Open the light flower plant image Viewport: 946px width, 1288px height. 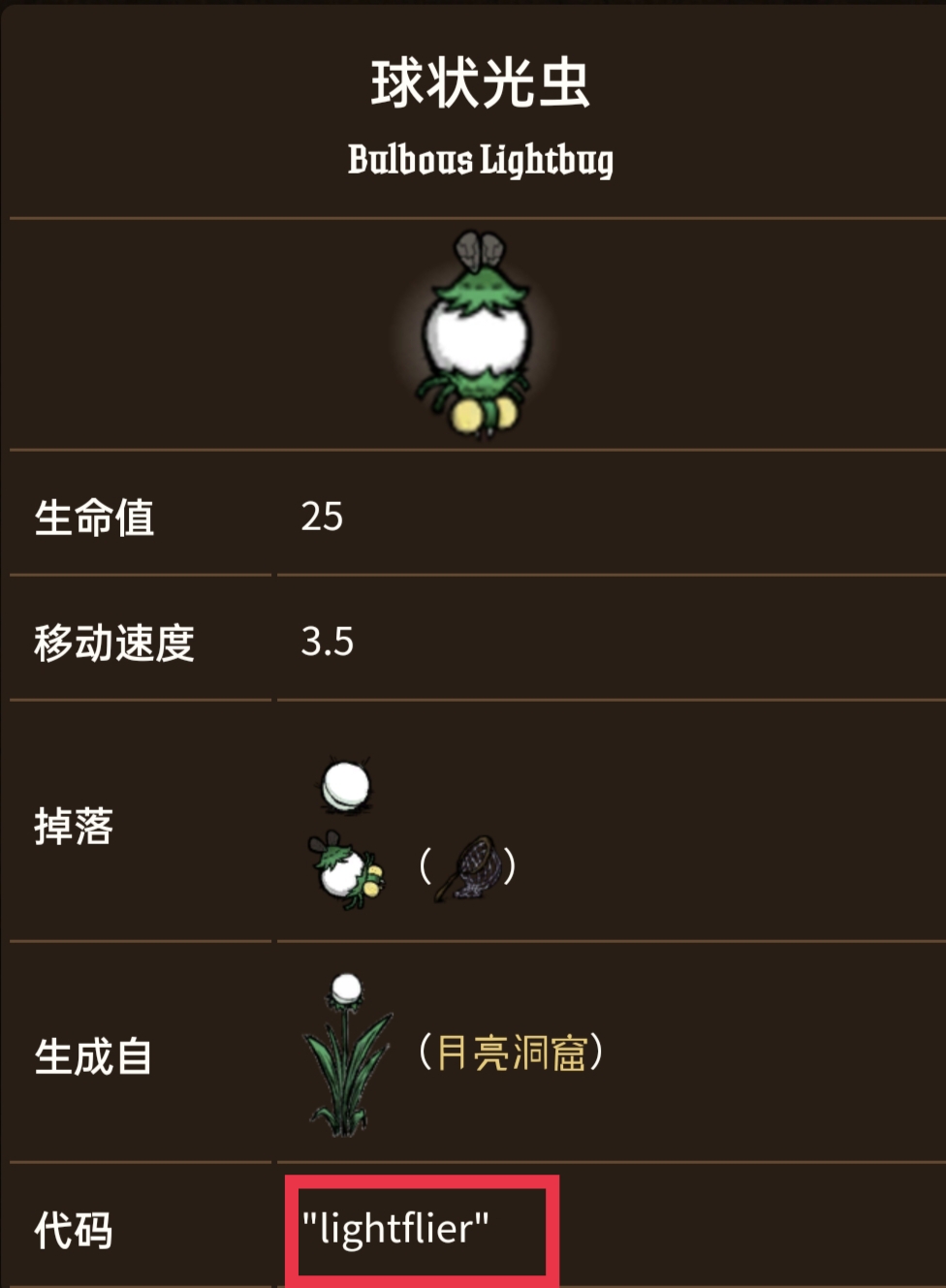click(x=347, y=1054)
